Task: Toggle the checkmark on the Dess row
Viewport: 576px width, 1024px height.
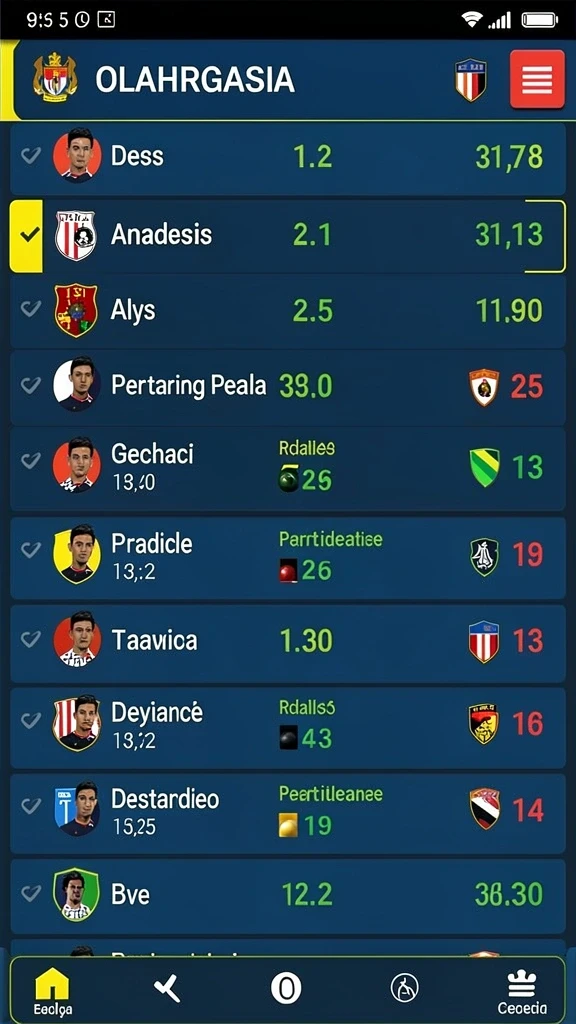Action: [x=31, y=155]
